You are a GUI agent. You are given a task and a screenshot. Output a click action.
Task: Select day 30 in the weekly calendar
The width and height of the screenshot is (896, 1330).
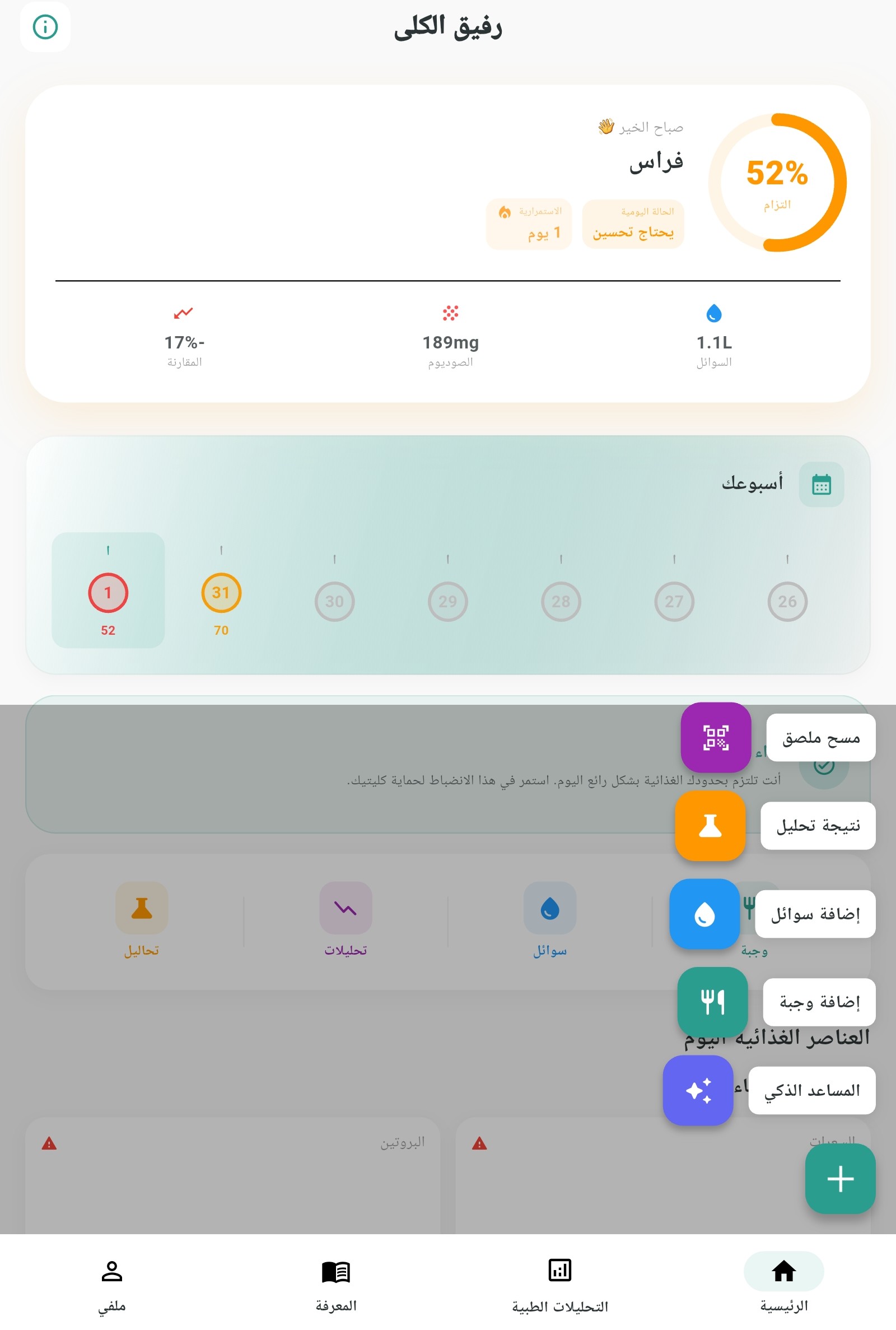click(334, 601)
